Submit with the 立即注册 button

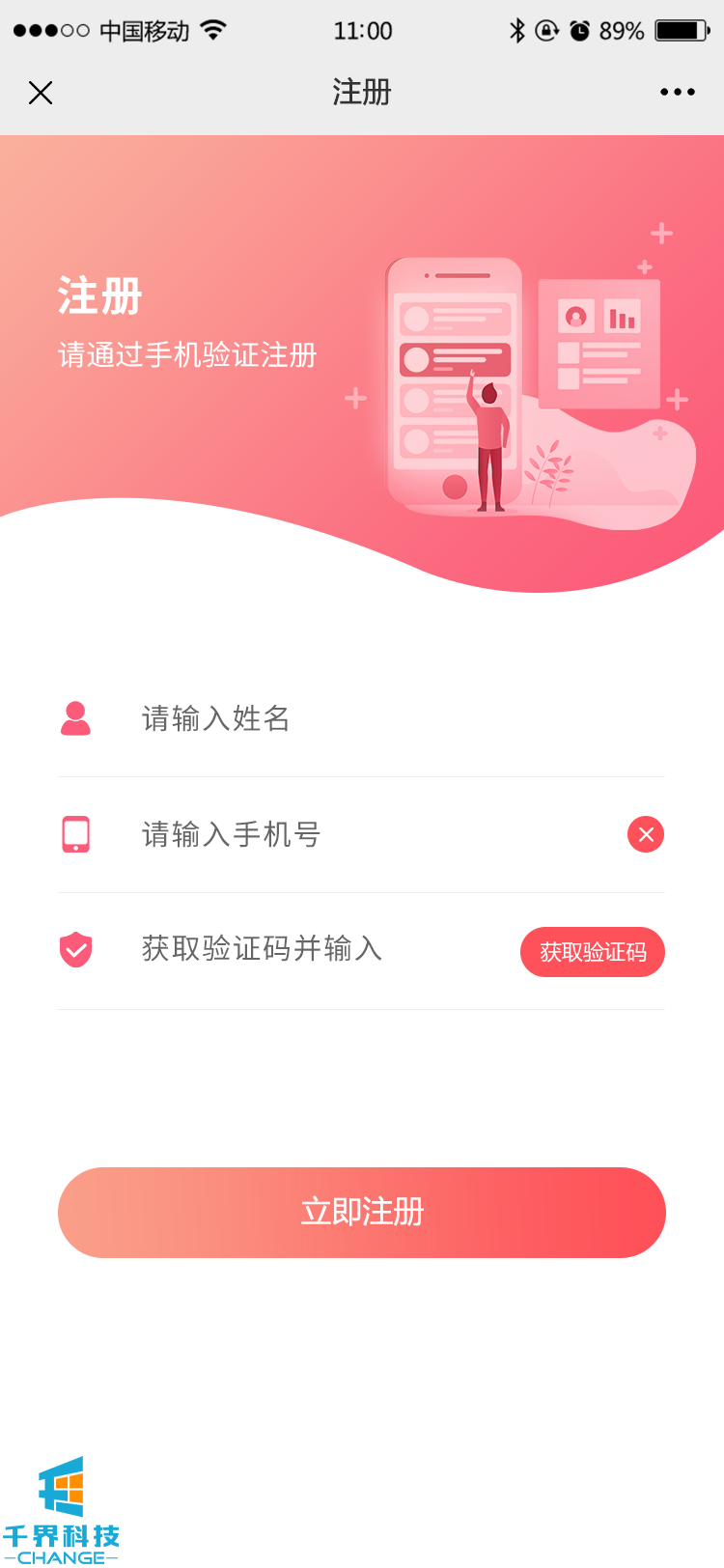pos(362,1213)
